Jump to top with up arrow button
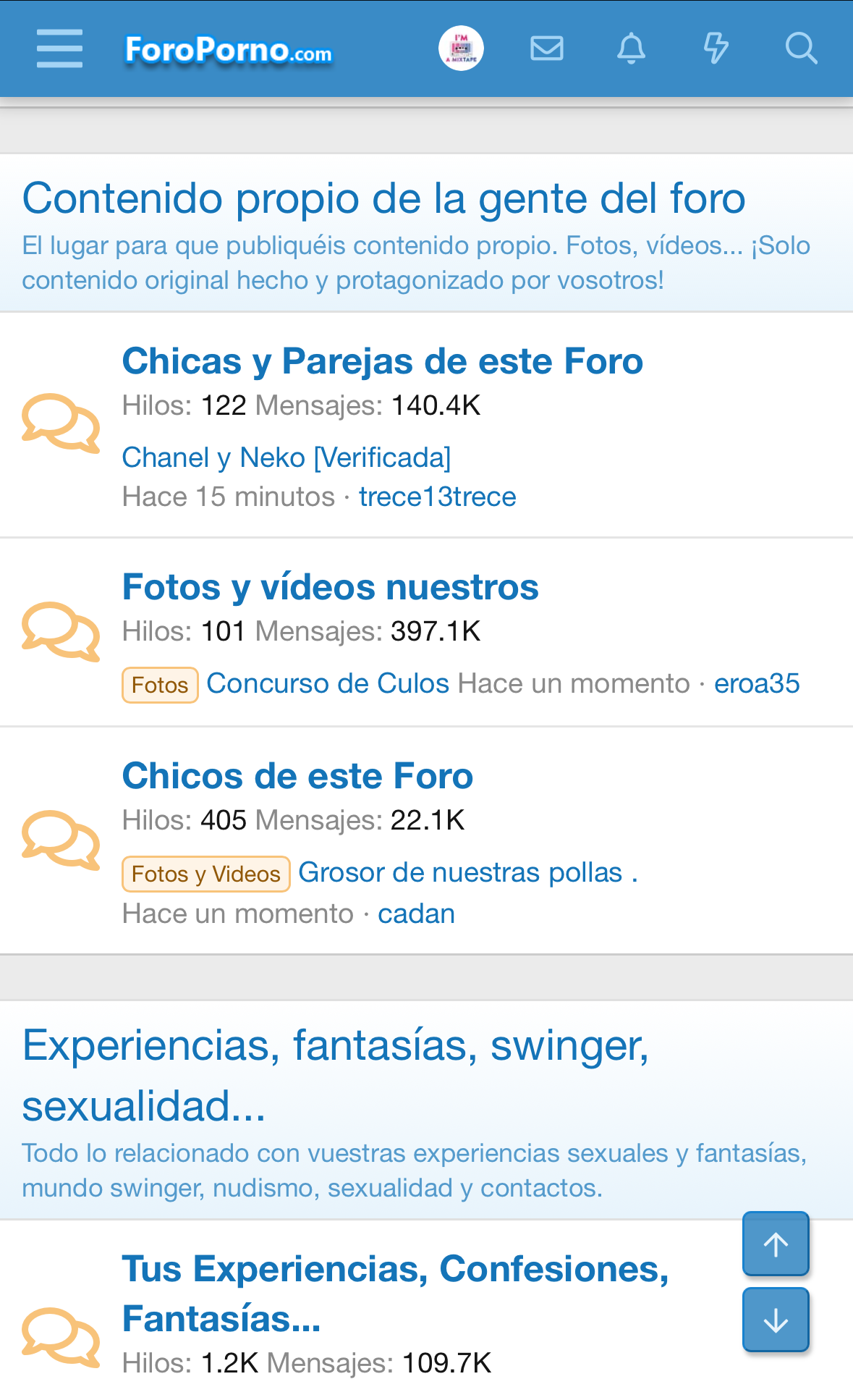The width and height of the screenshot is (853, 1400). [x=776, y=1244]
